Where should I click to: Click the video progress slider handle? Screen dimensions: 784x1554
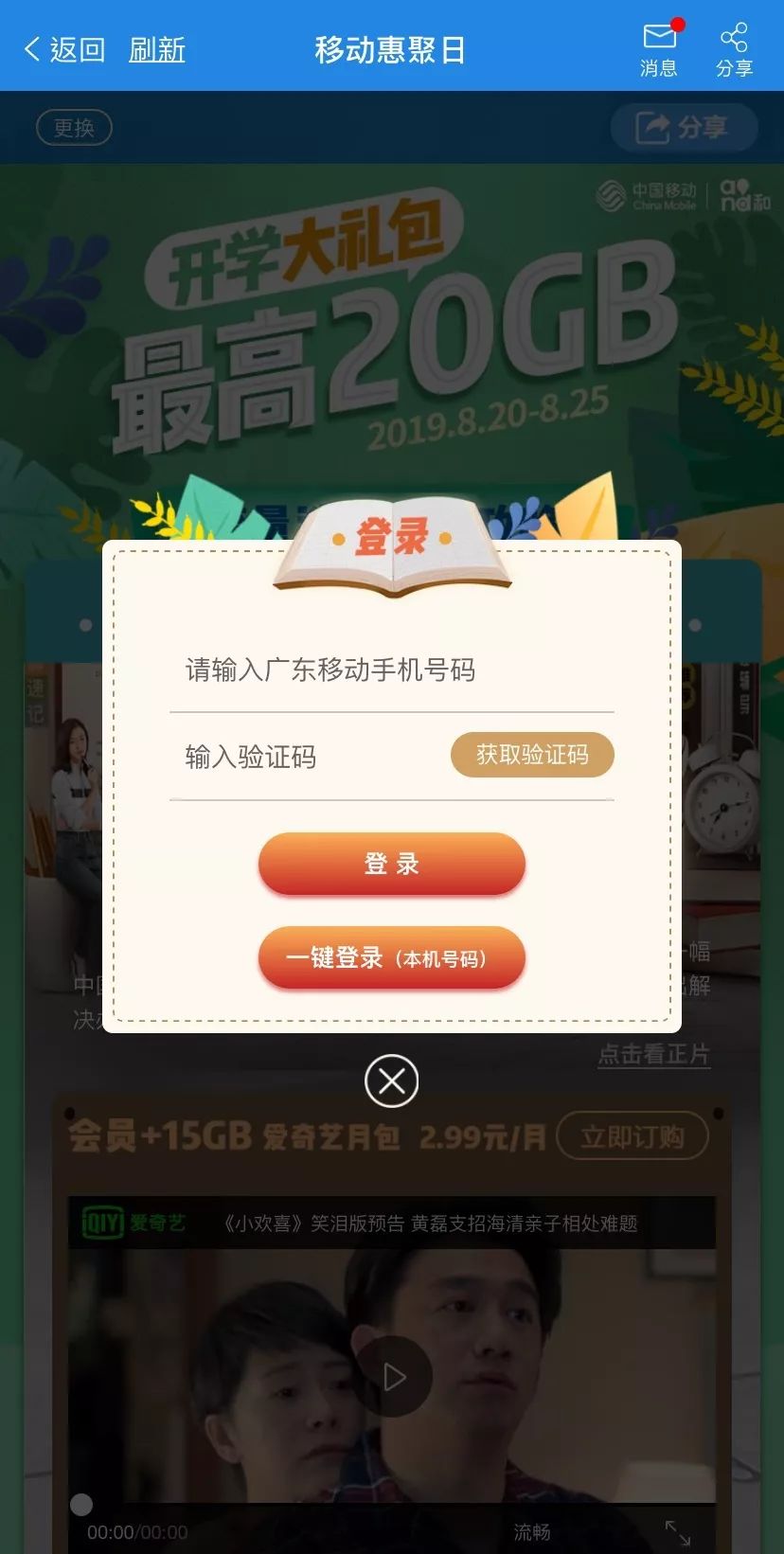(80, 1503)
